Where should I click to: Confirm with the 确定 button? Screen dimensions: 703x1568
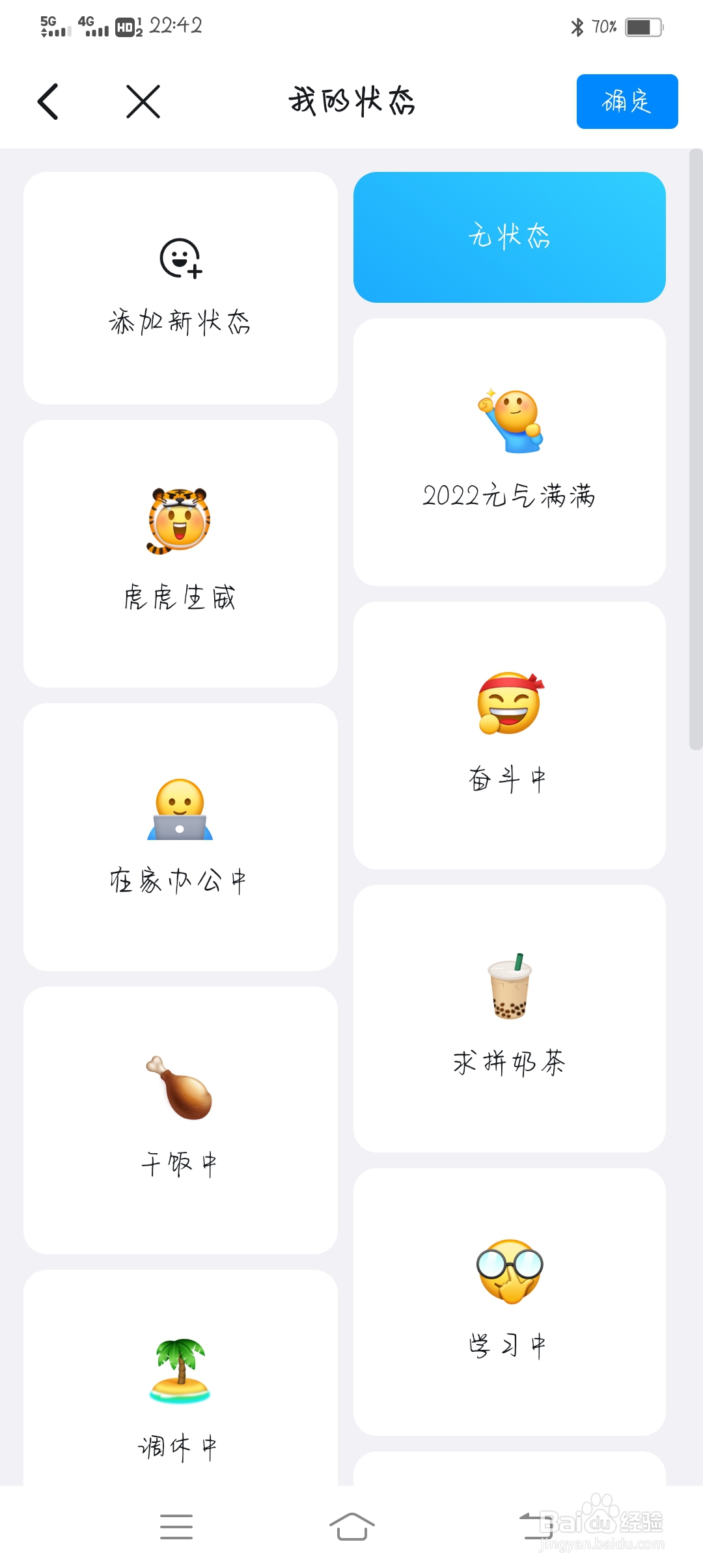(627, 102)
